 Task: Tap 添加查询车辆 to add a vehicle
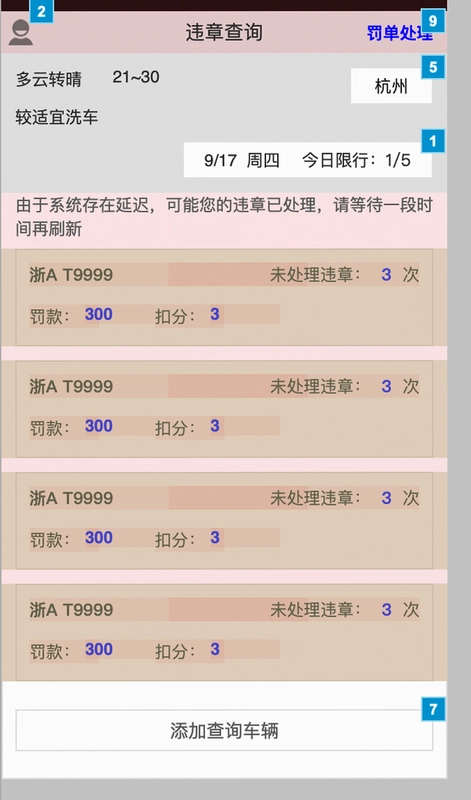tap(224, 731)
